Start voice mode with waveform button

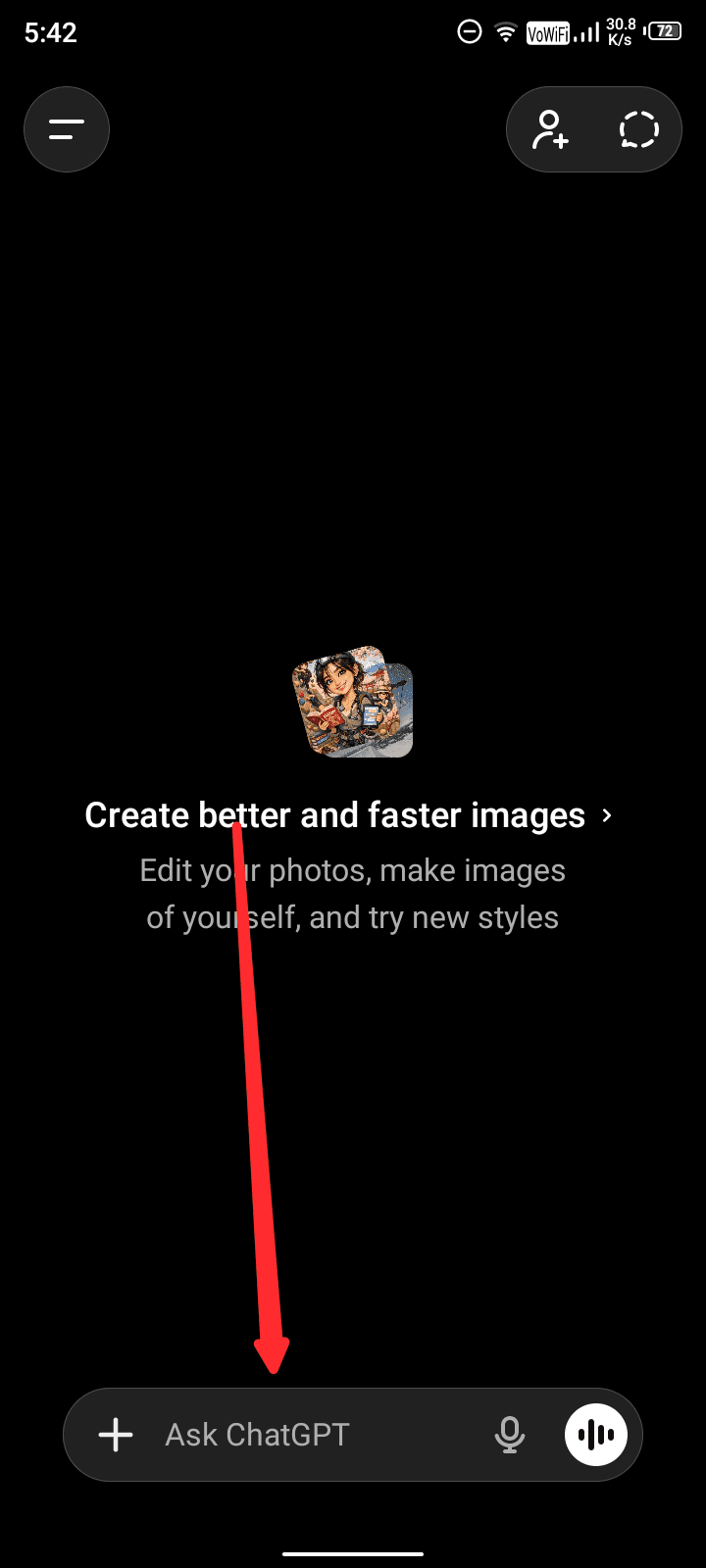point(595,1435)
